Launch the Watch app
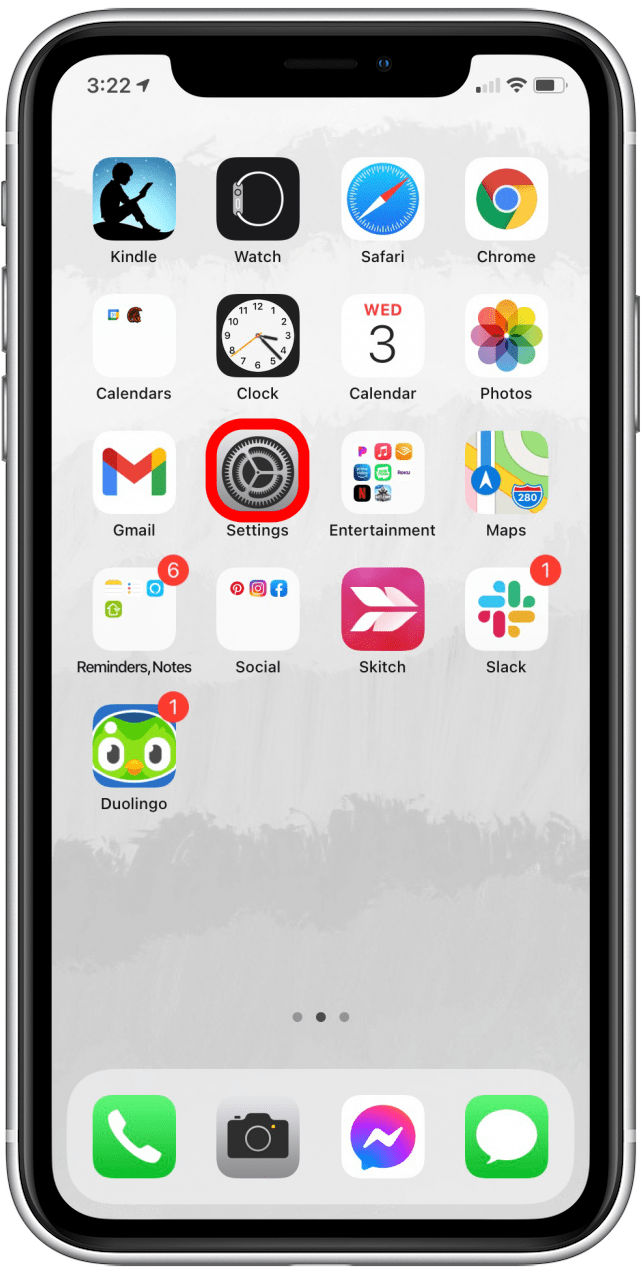642x1274 pixels. (x=258, y=198)
